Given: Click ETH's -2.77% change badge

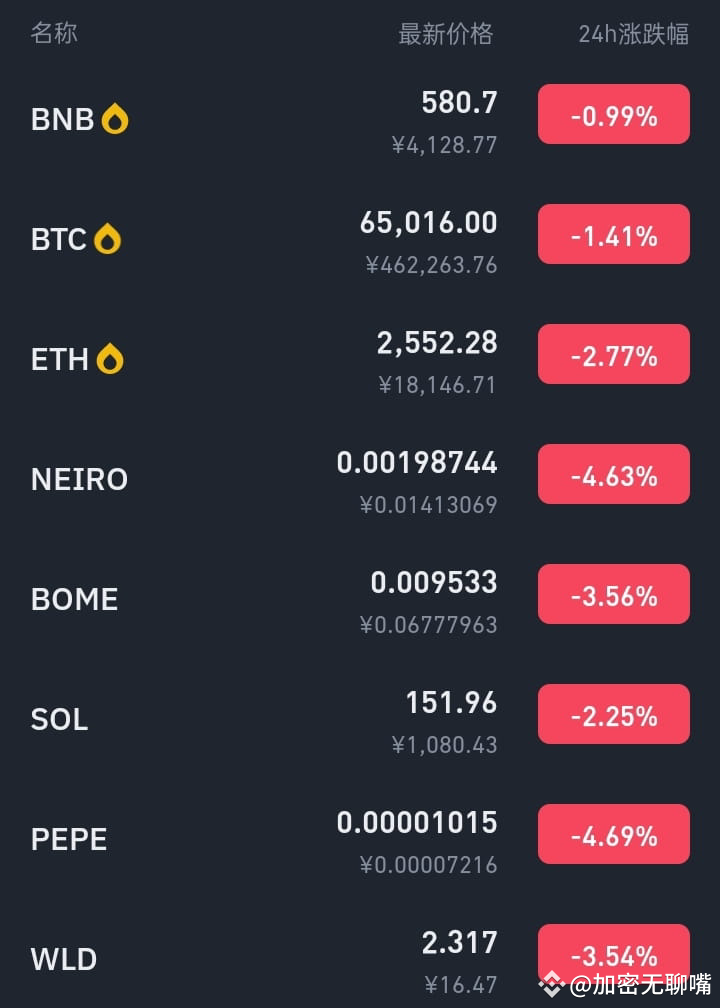Looking at the screenshot, I should pos(613,353).
